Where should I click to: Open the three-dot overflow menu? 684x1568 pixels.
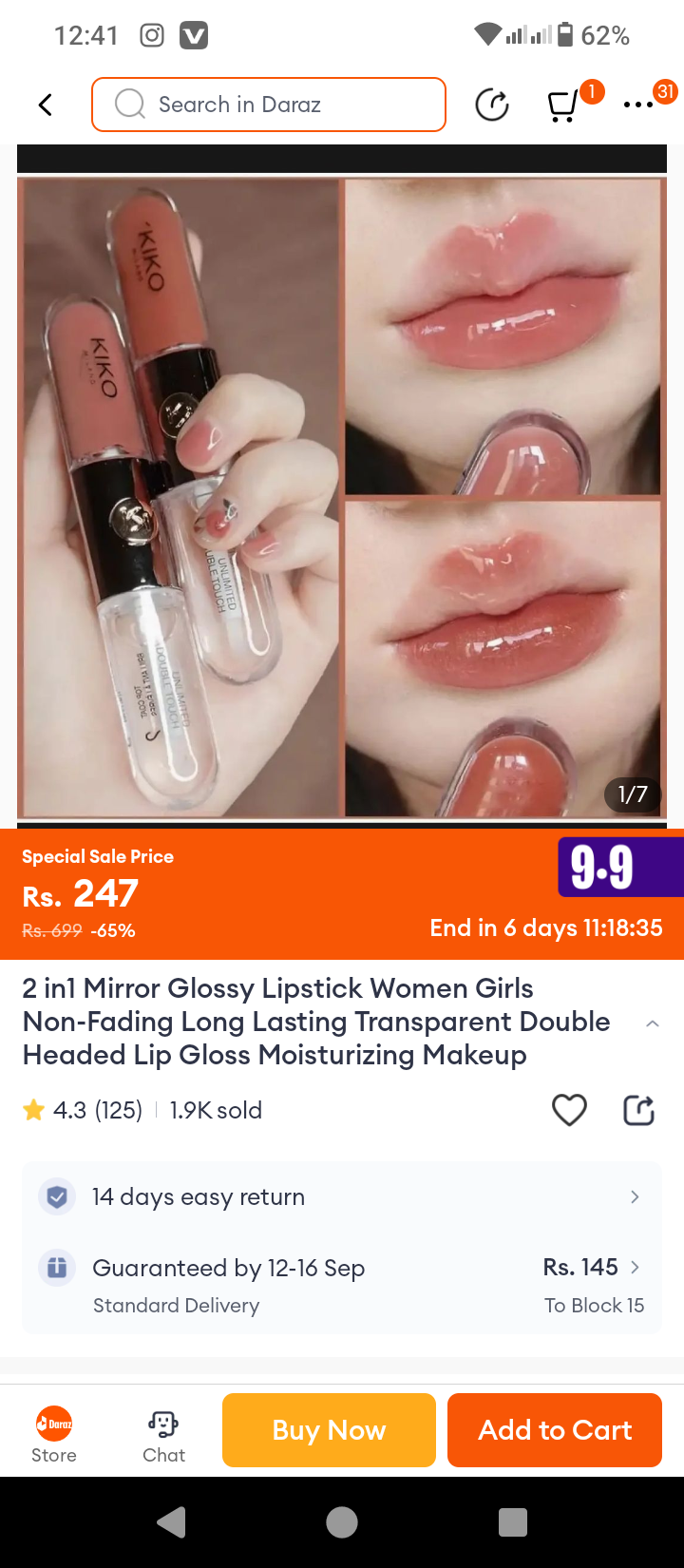(638, 105)
